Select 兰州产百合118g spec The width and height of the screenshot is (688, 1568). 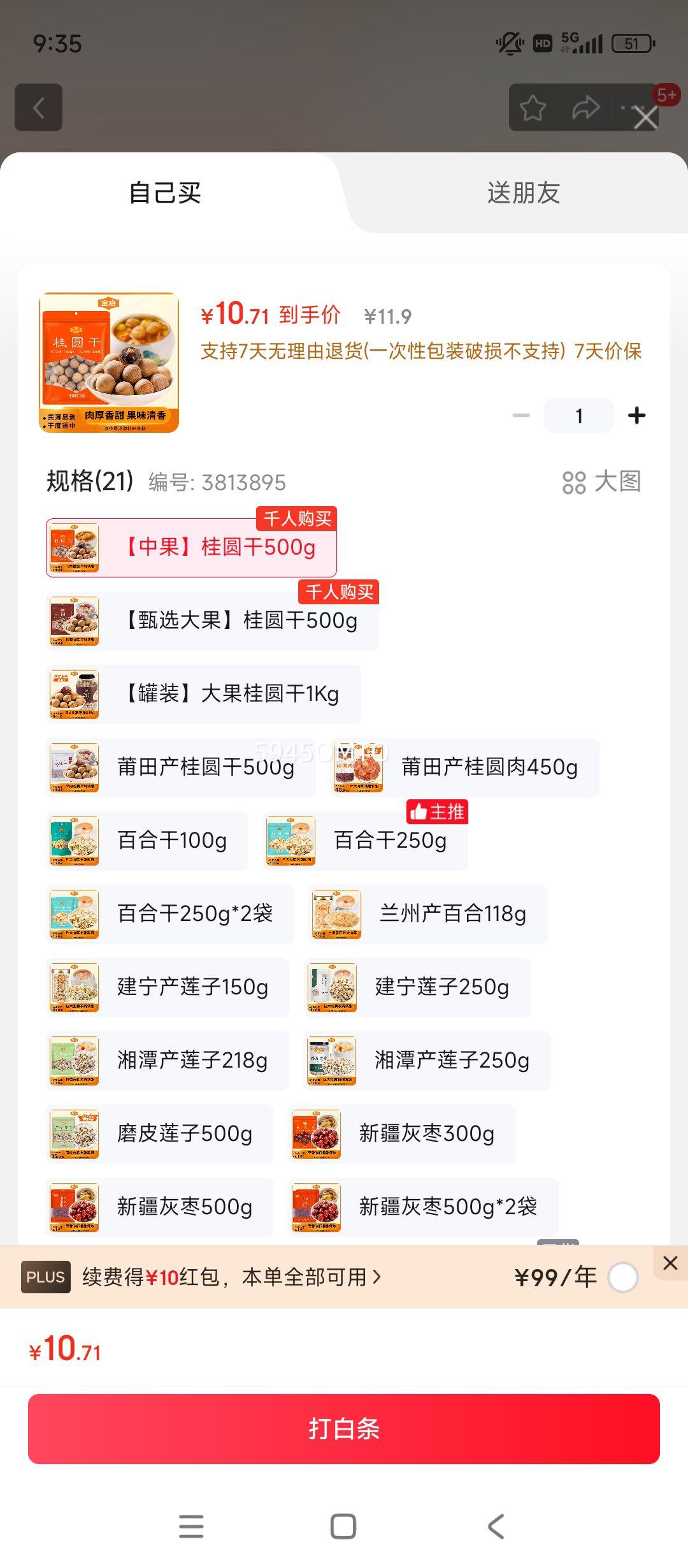427,914
